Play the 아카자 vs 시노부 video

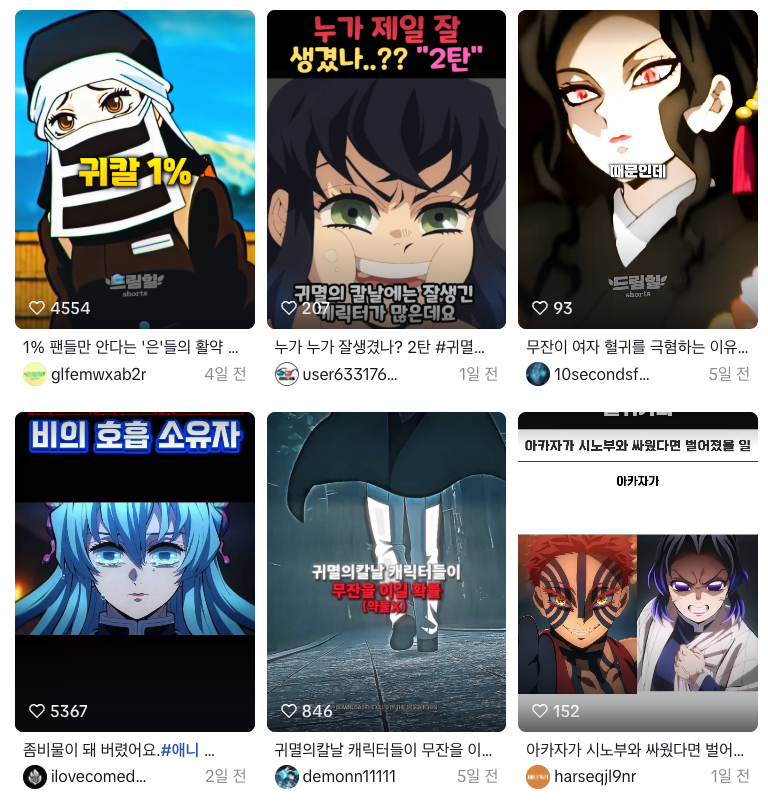pyautogui.click(x=637, y=572)
